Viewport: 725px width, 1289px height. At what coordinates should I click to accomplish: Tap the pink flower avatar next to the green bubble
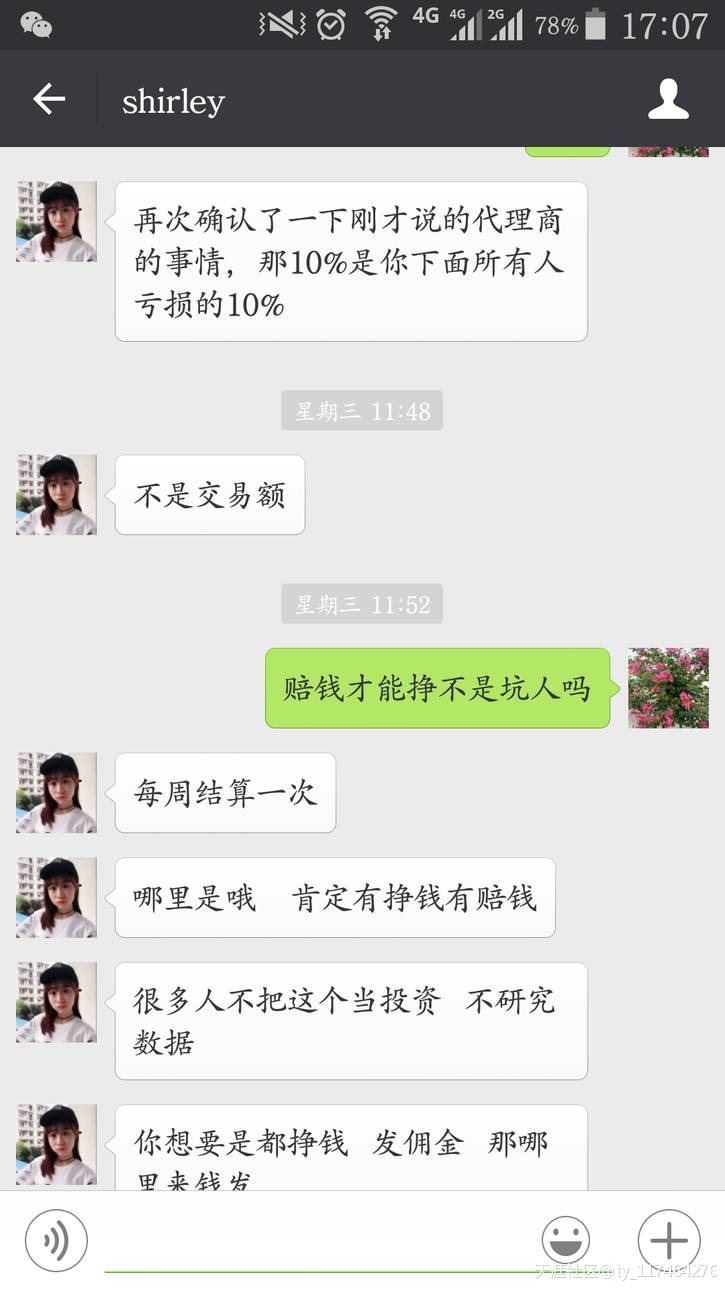(668, 688)
